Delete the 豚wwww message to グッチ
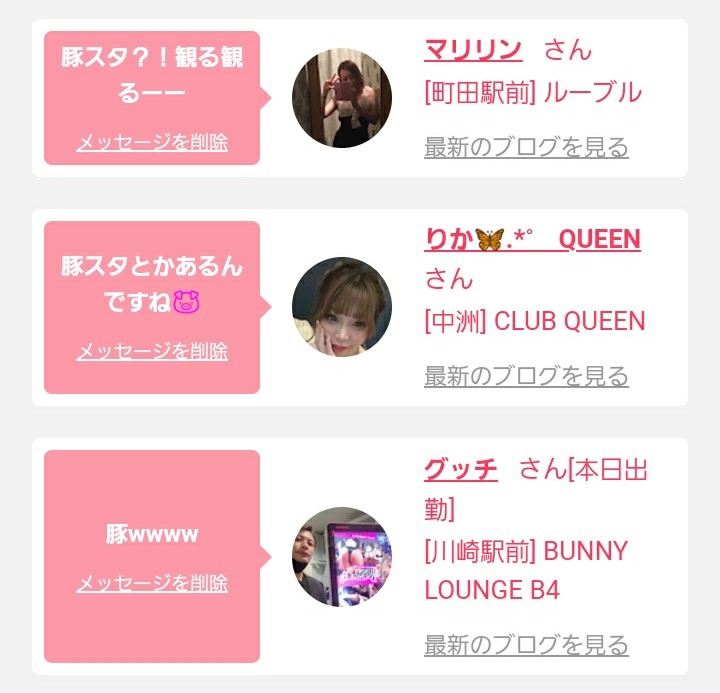Screen dimensions: 720x693 (x=152, y=582)
